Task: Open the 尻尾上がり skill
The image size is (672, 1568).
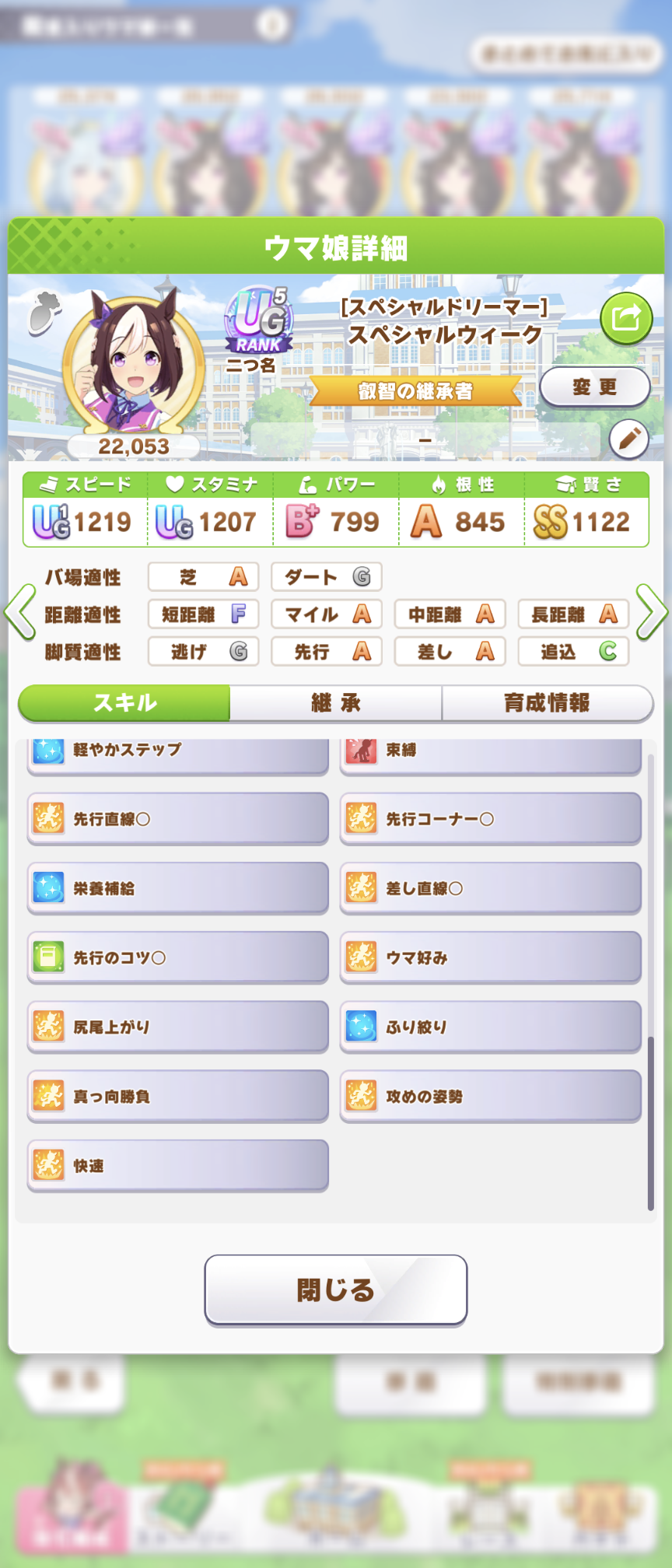Action: [x=178, y=1027]
